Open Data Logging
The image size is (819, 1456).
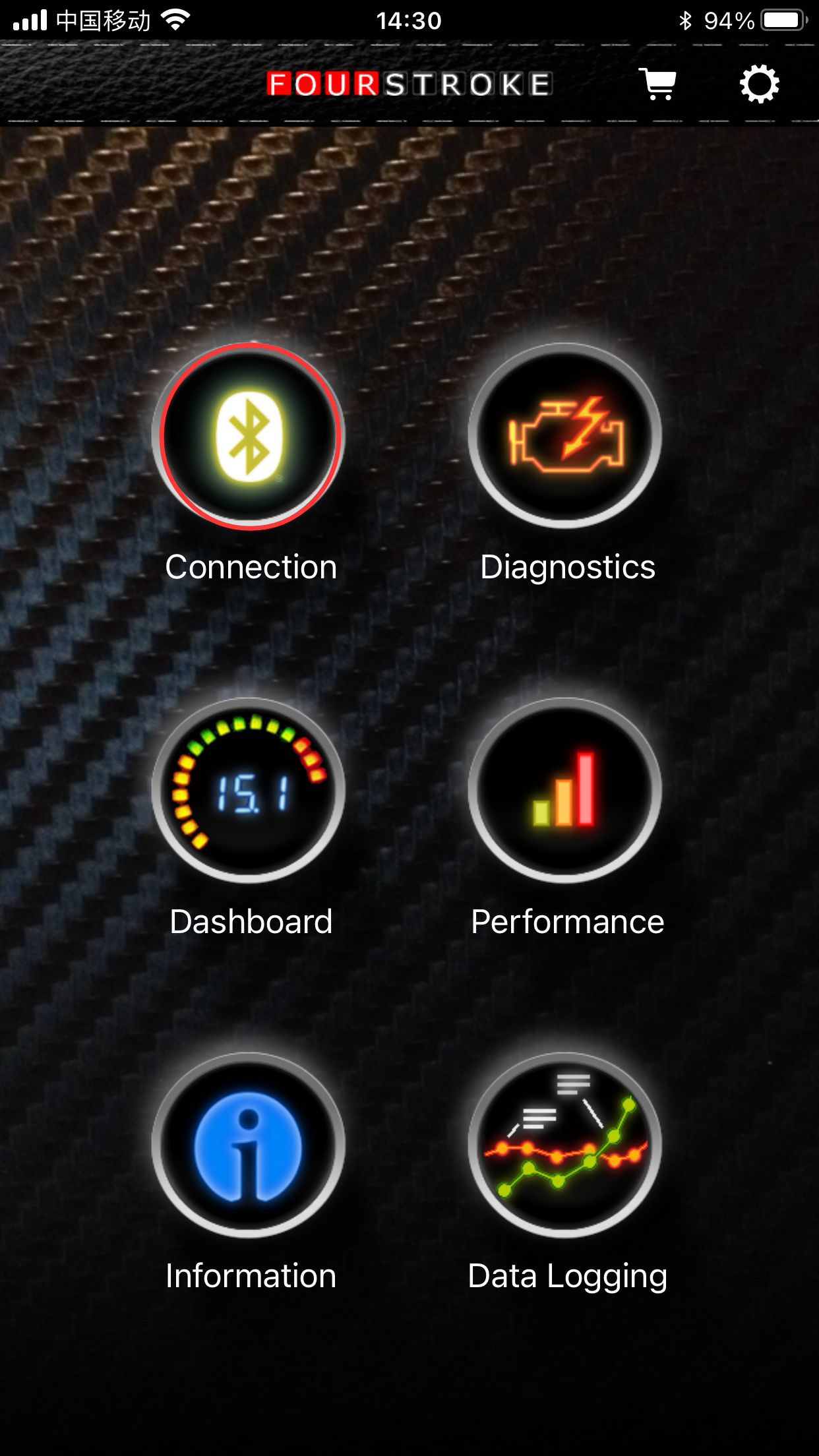566,1145
